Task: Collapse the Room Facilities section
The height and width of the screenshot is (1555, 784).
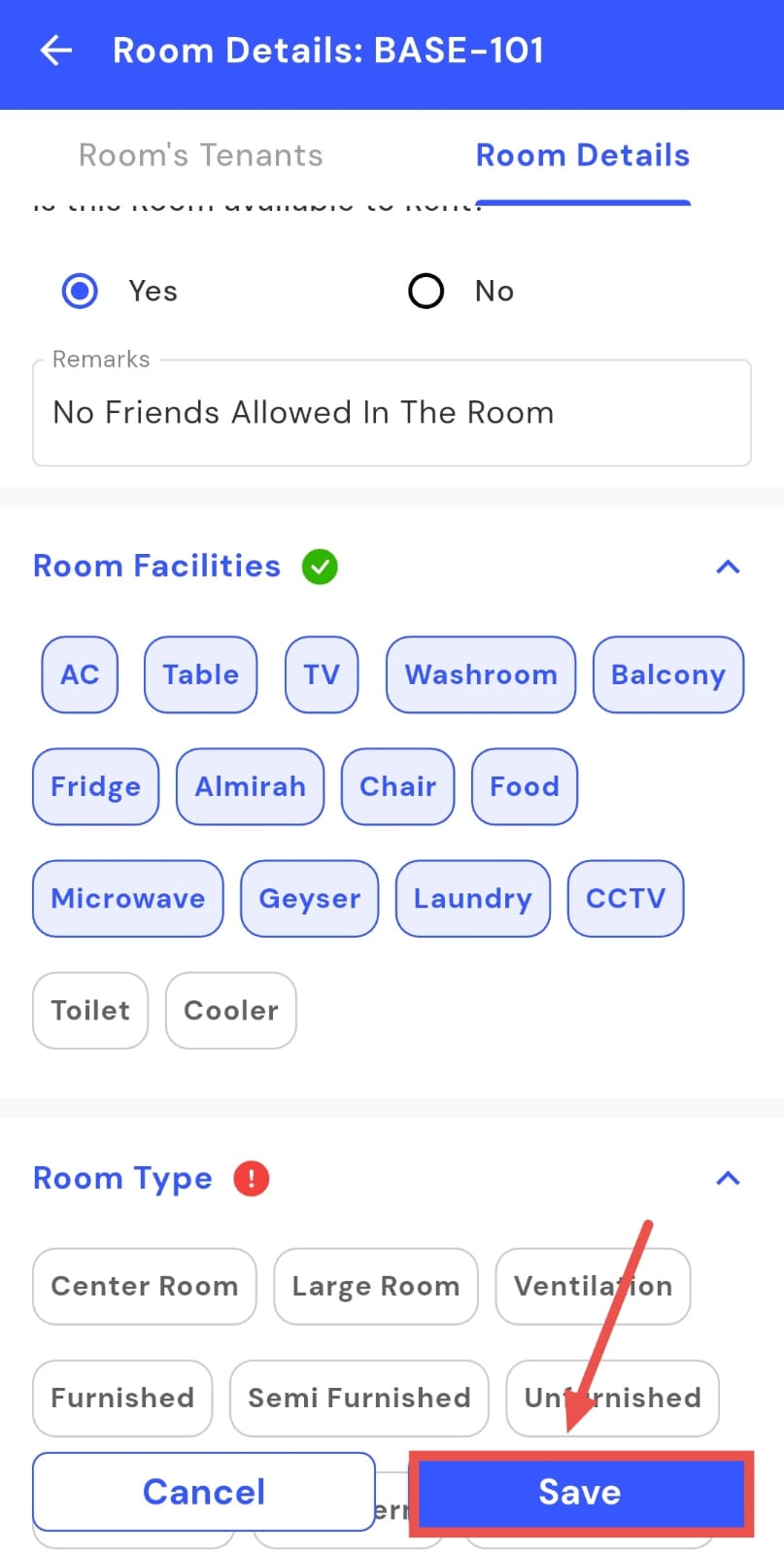Action: [728, 567]
